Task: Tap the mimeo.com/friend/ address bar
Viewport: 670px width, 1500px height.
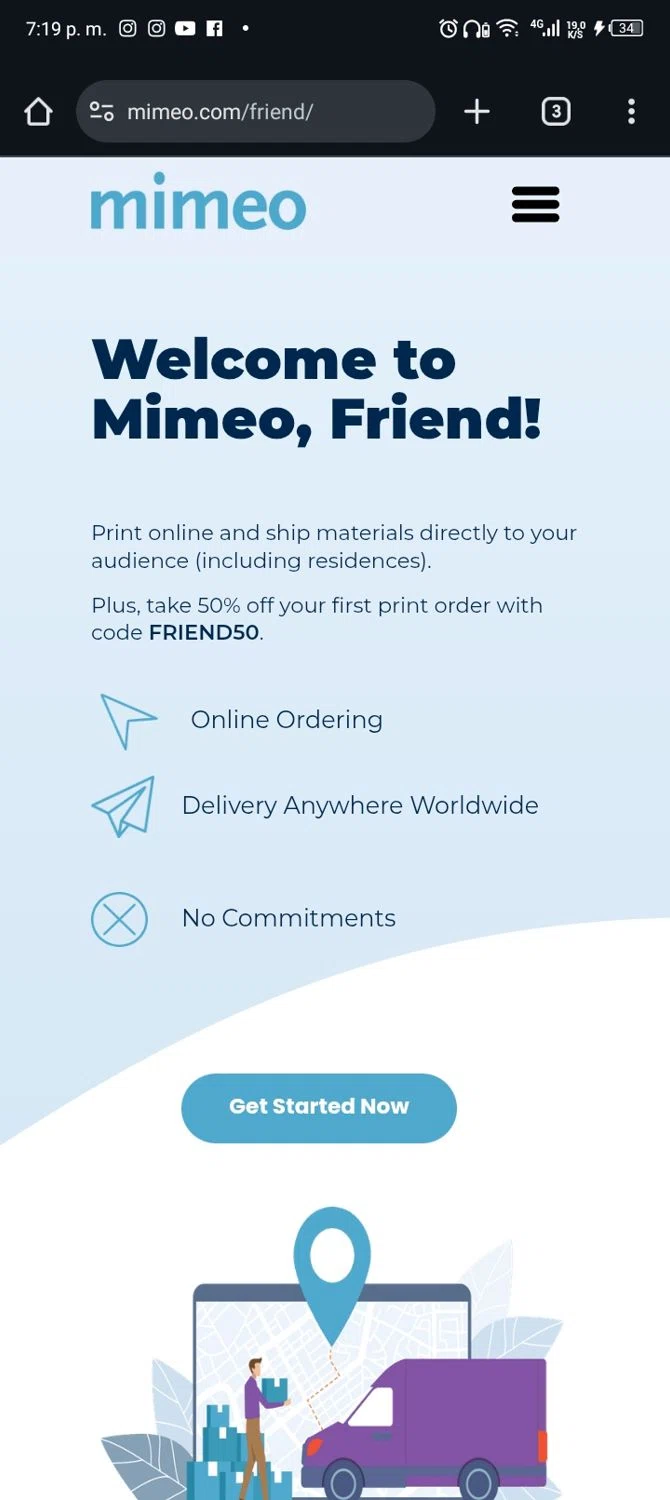Action: pos(270,112)
